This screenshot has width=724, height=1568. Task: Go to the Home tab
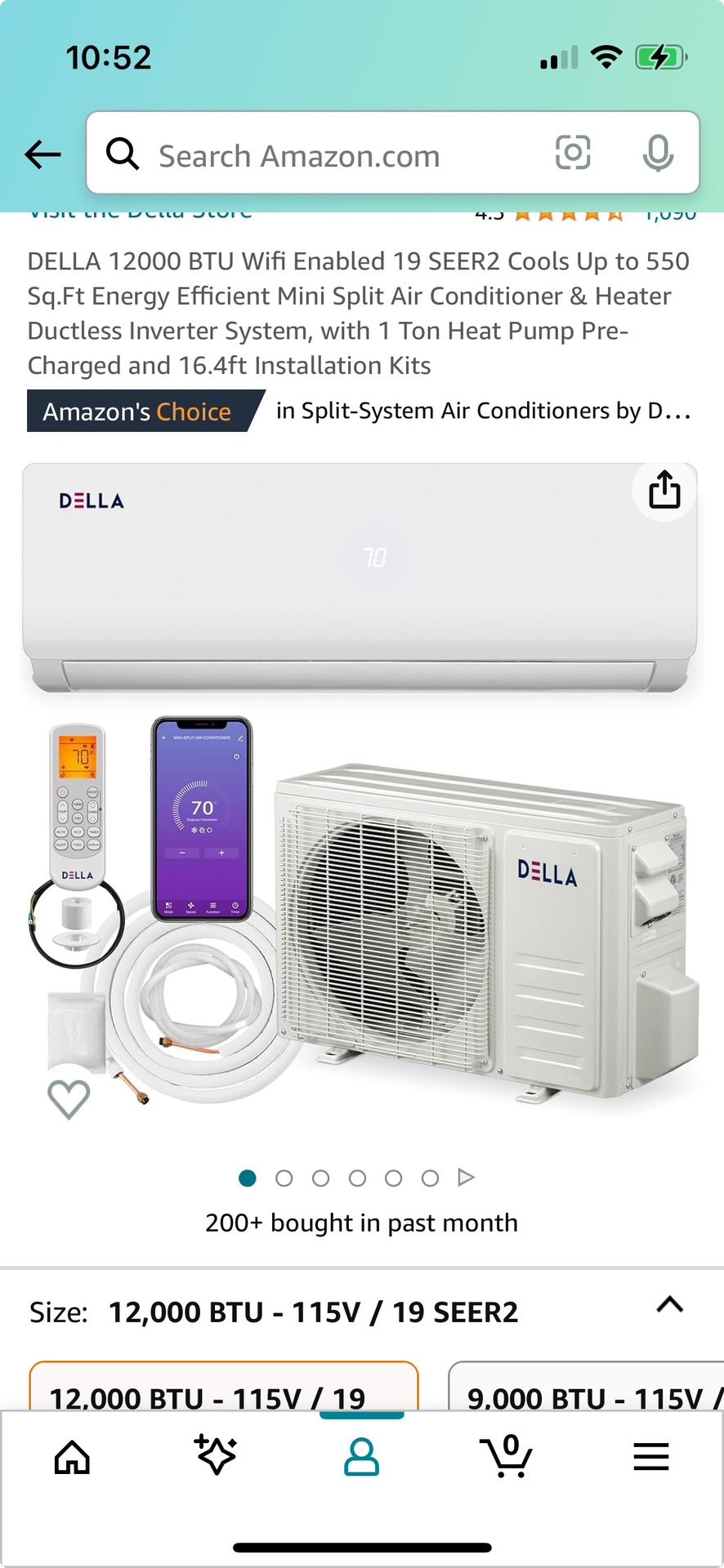click(72, 1458)
